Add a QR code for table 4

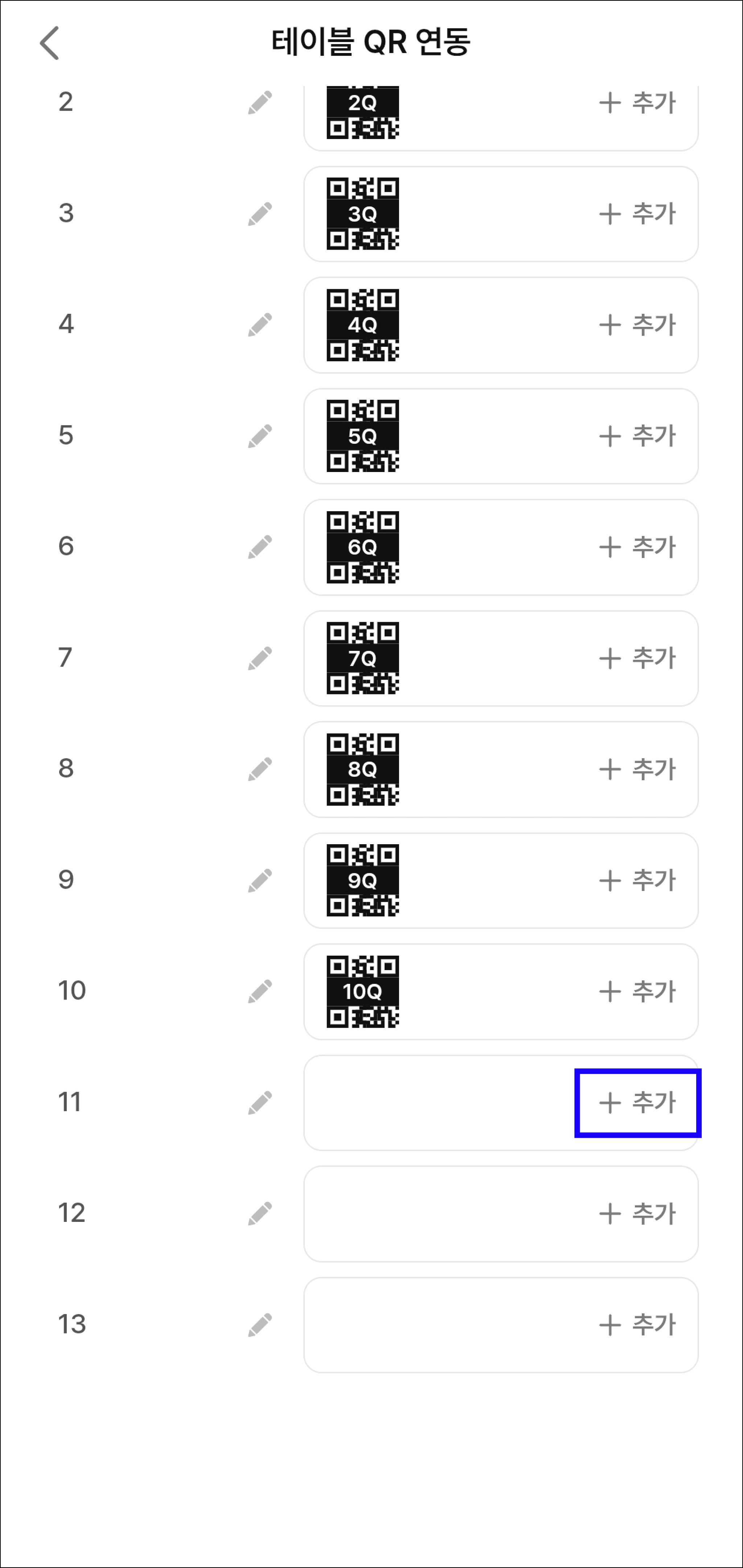click(637, 324)
